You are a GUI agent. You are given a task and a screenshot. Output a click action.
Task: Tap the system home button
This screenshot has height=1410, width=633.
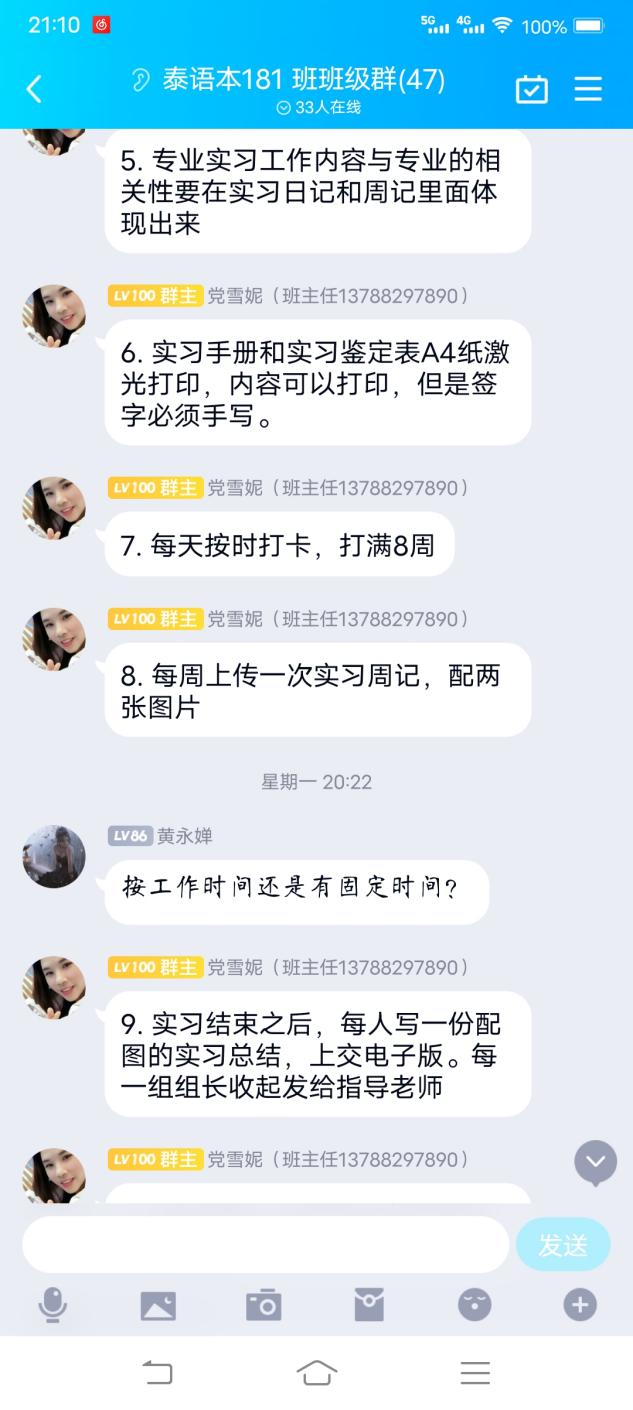(x=316, y=1373)
